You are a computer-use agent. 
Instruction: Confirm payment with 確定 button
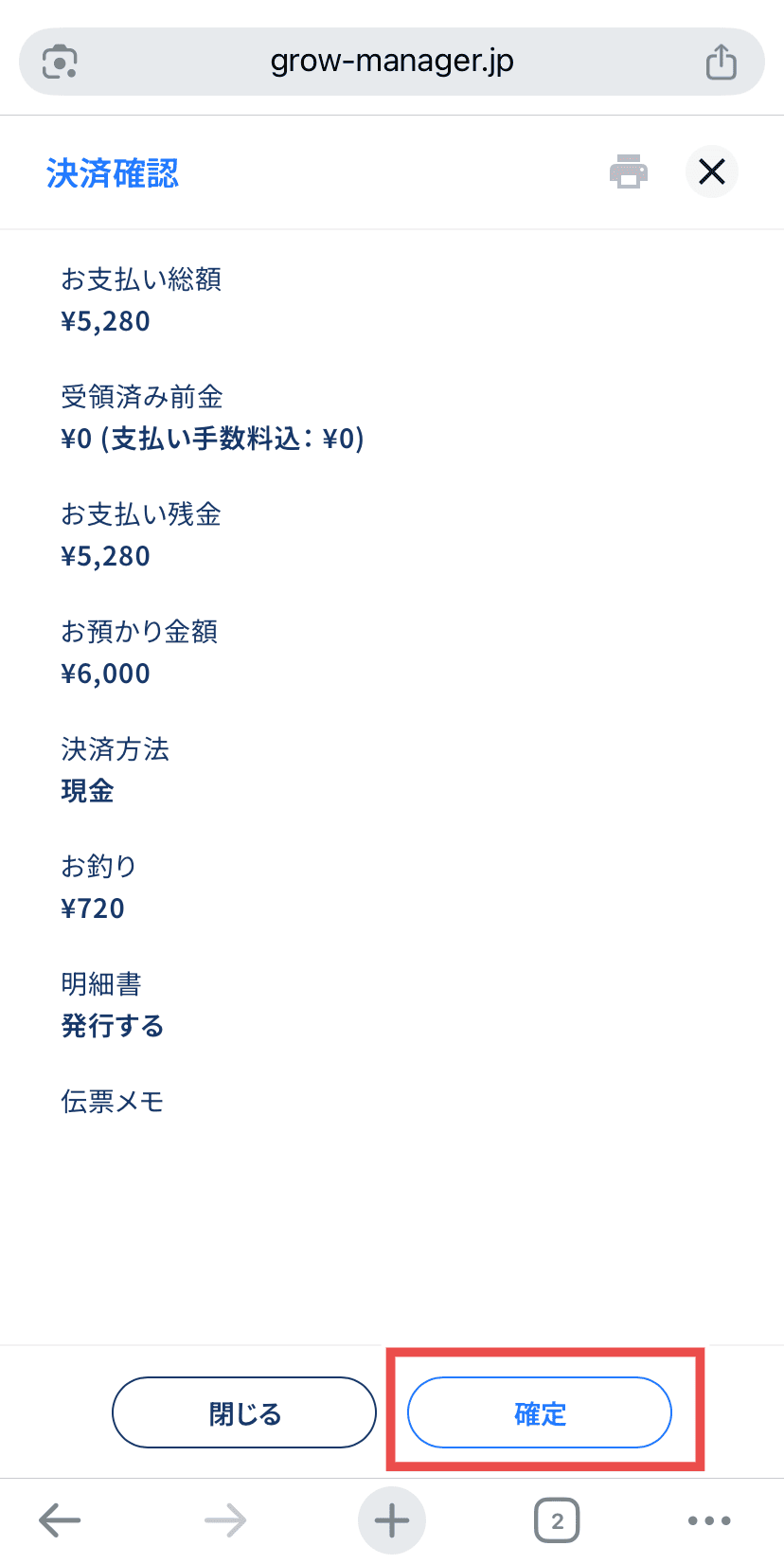pos(540,1412)
